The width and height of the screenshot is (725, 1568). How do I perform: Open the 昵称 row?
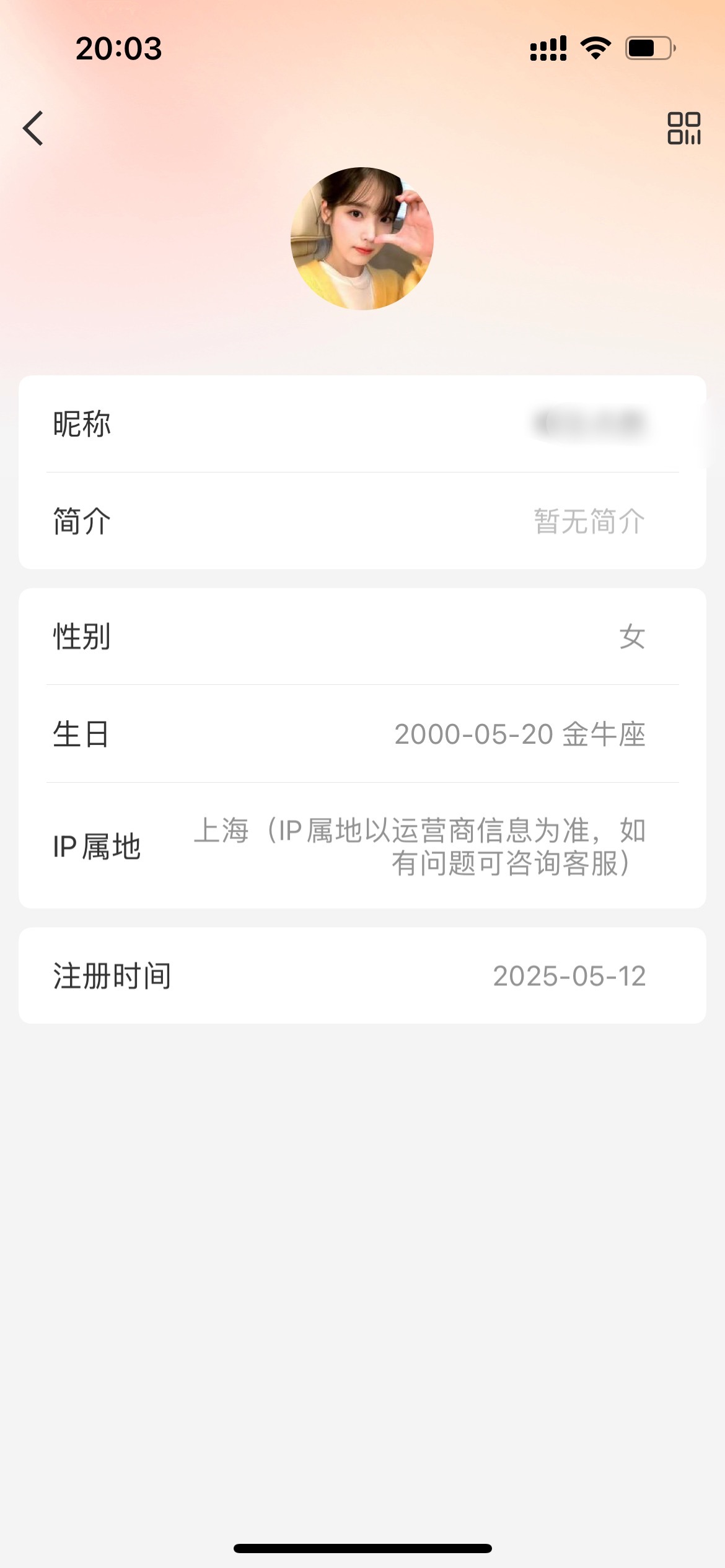[x=362, y=424]
